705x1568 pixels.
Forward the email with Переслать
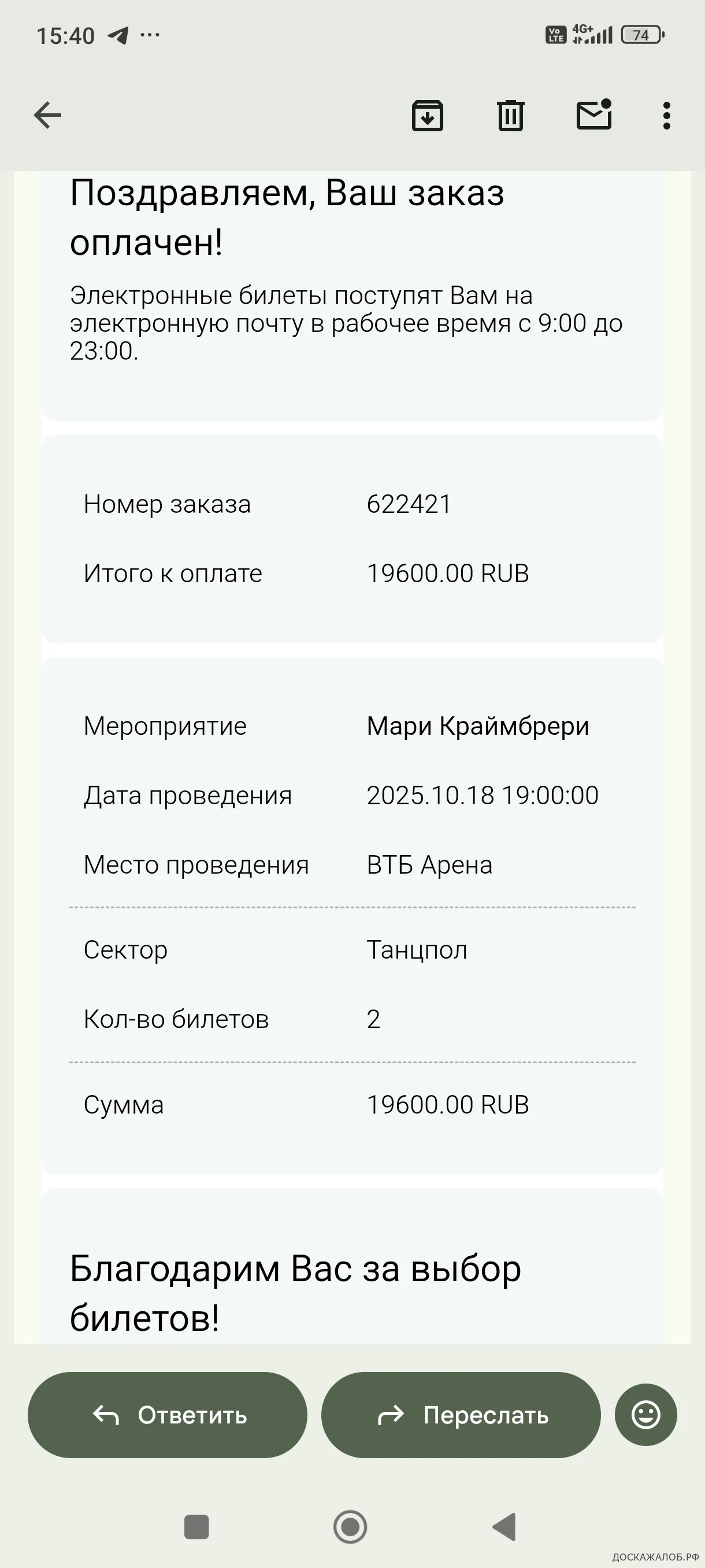(461, 1415)
